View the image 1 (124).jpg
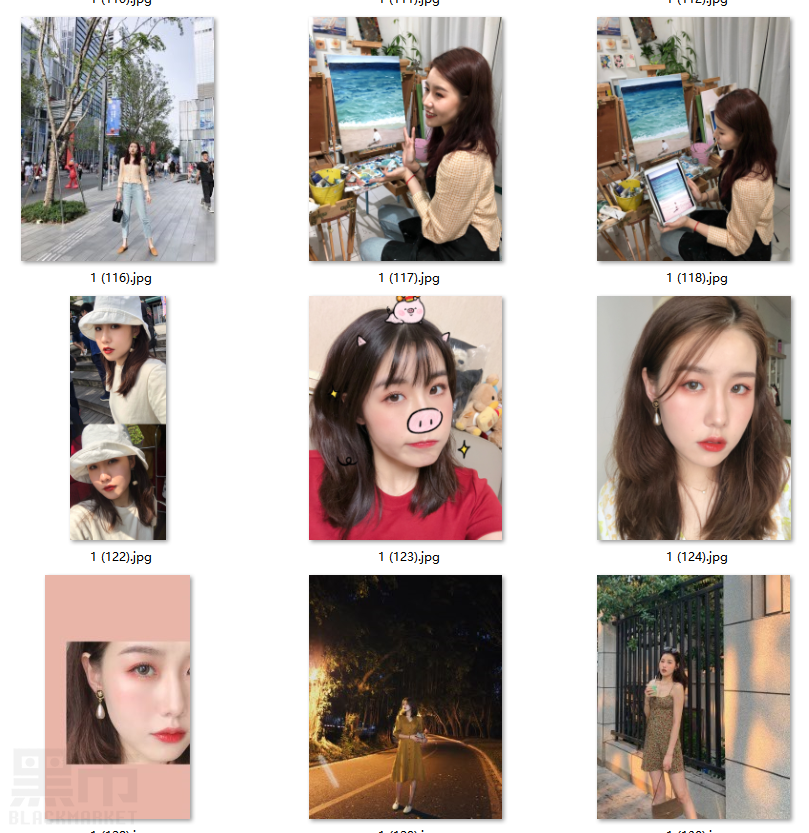The height and width of the screenshot is (833, 809). (x=693, y=418)
